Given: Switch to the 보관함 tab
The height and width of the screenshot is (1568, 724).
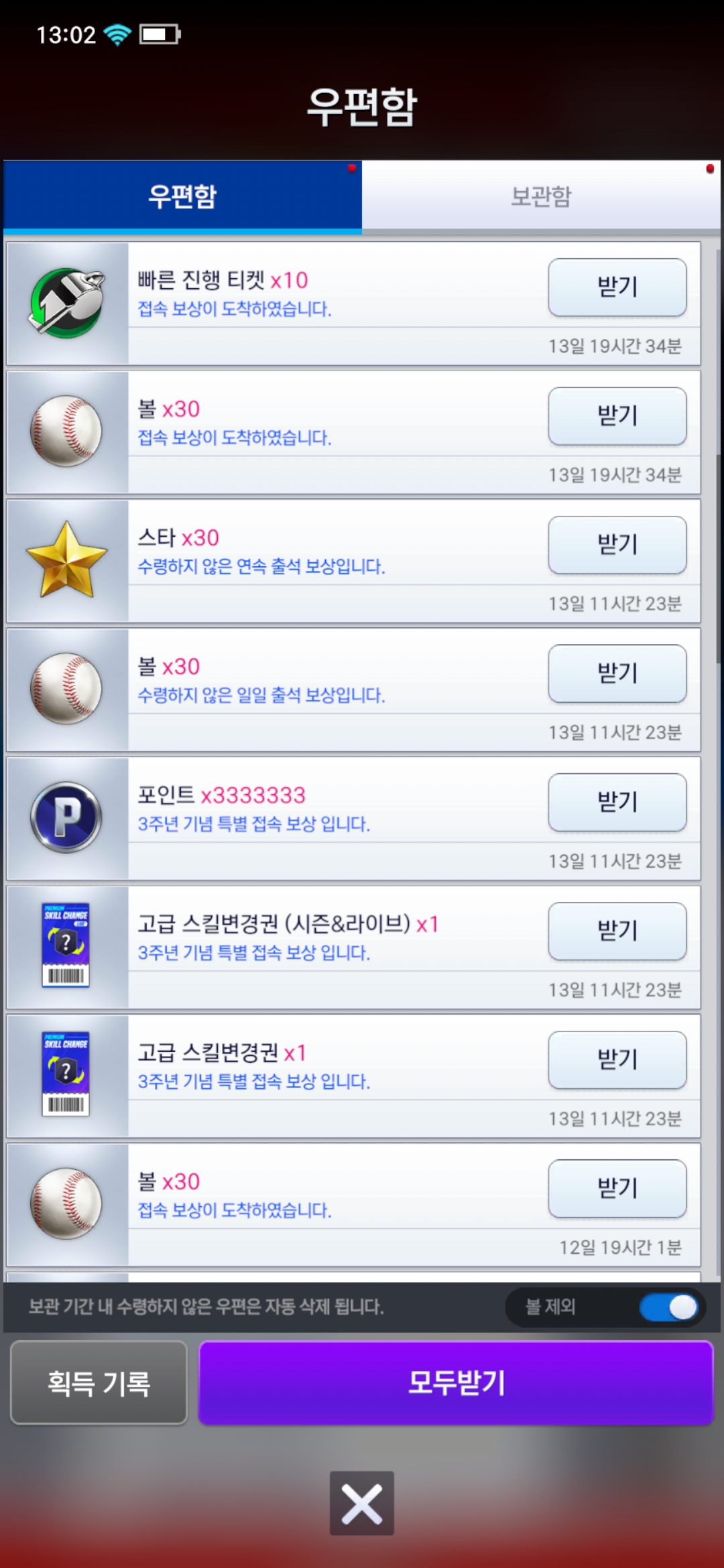Looking at the screenshot, I should (x=541, y=196).
